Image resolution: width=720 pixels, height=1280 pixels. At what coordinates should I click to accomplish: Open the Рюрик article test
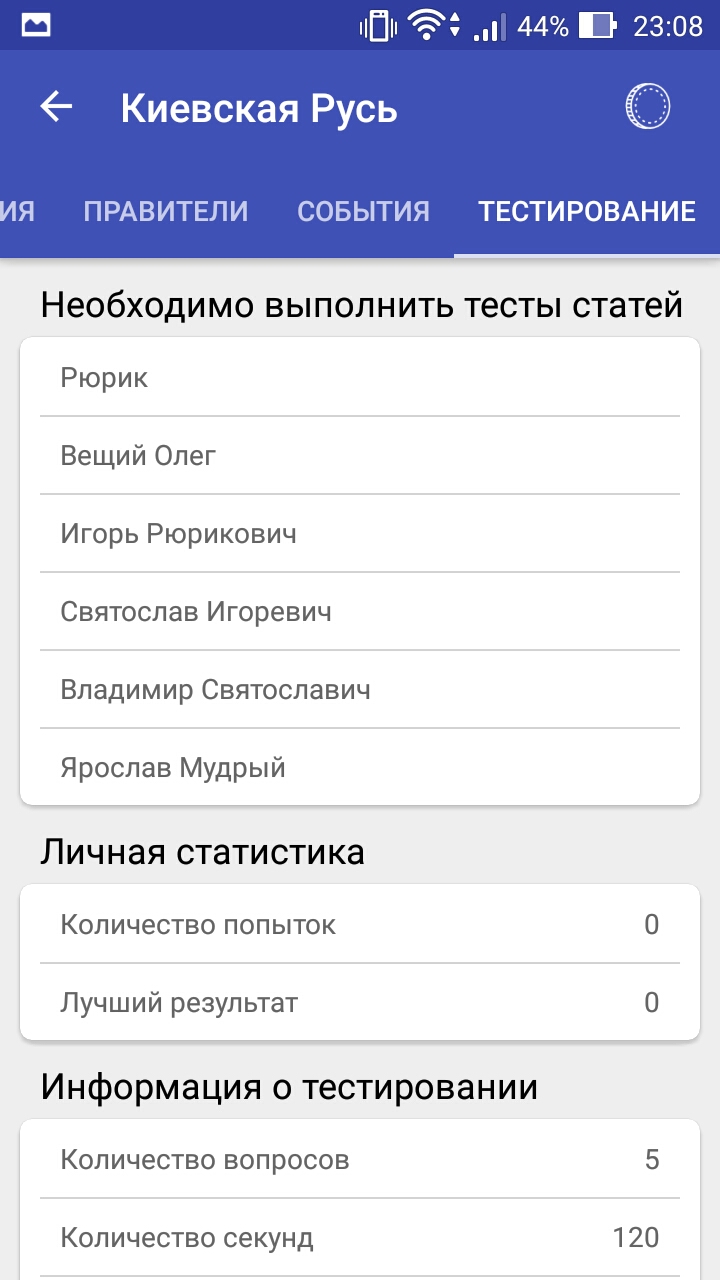pos(360,377)
